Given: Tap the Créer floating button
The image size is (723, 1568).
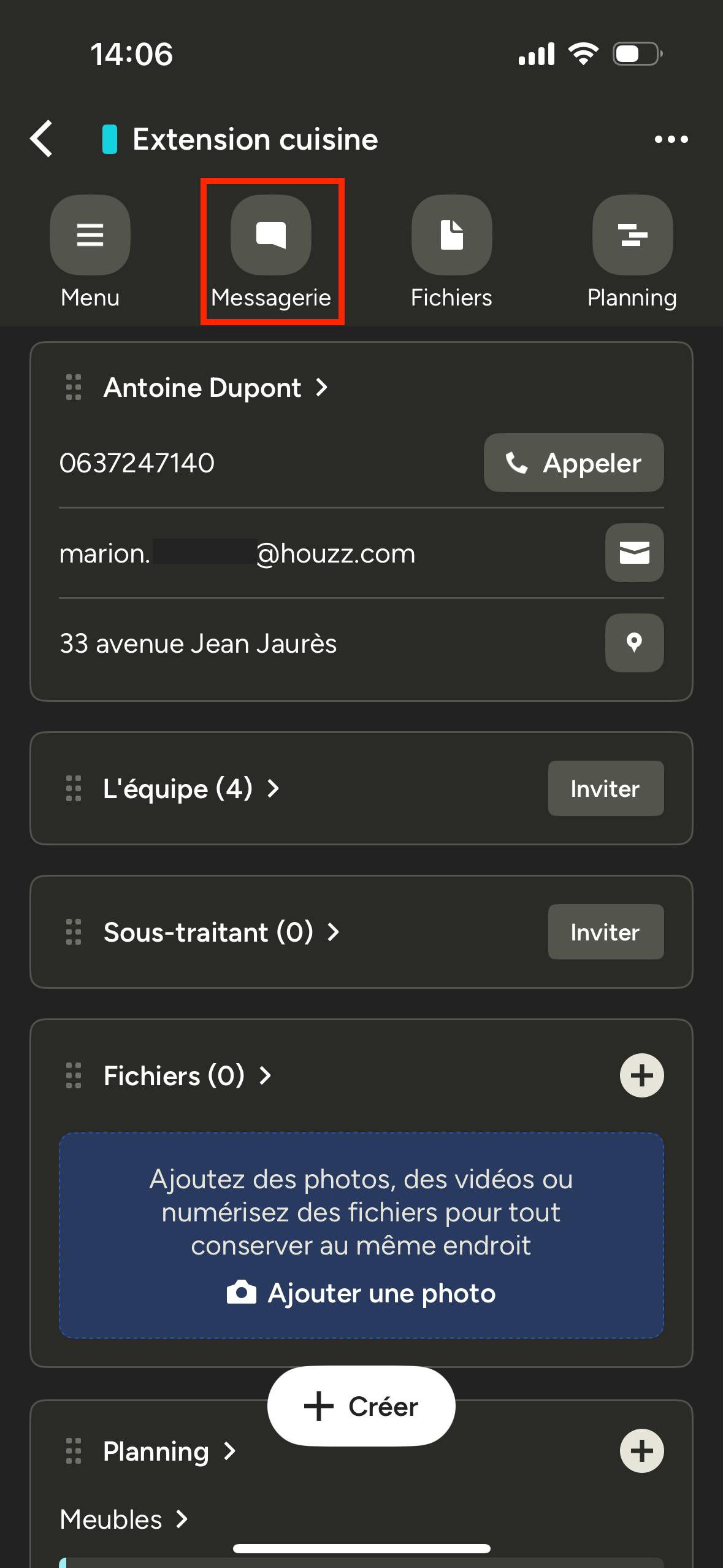Looking at the screenshot, I should (361, 1406).
